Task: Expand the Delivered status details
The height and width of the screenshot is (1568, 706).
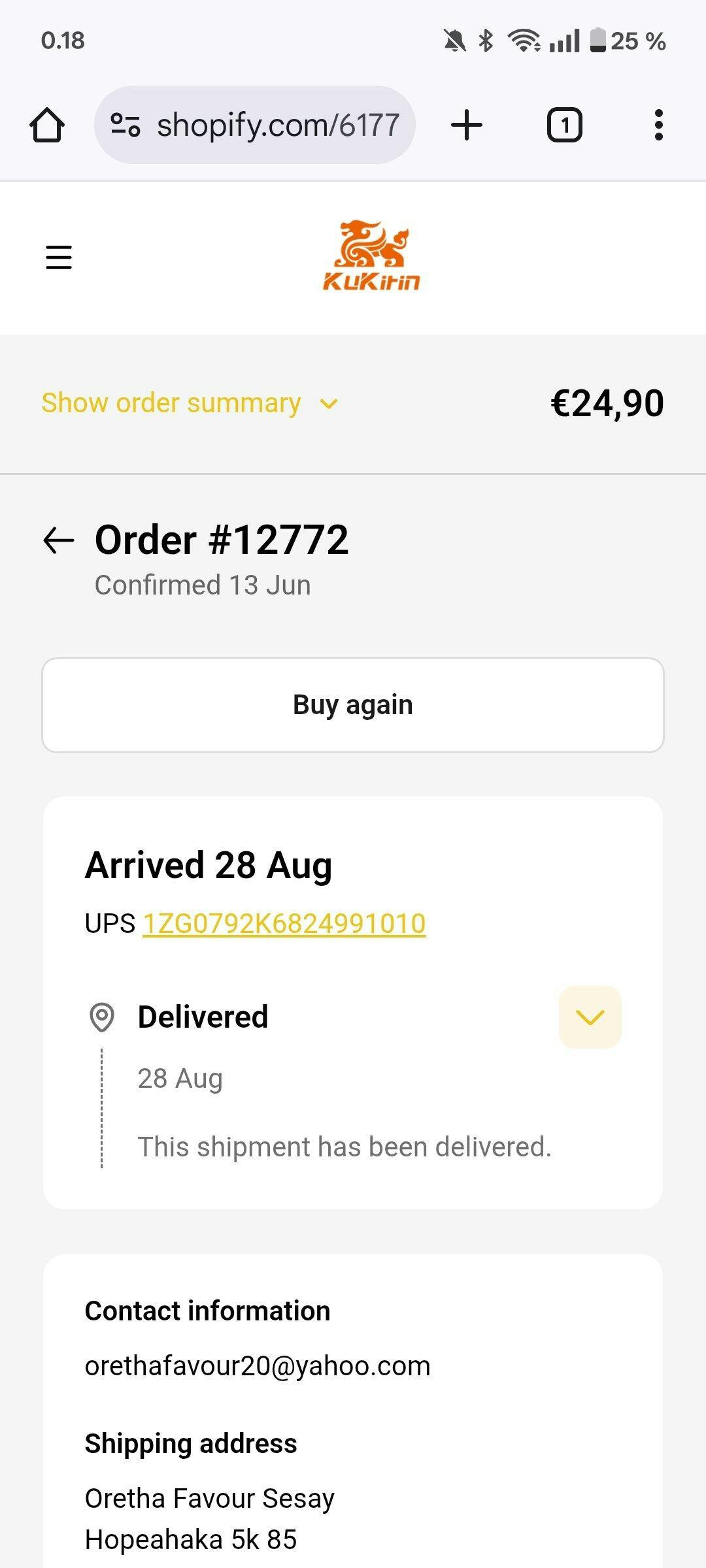Action: pos(590,1017)
